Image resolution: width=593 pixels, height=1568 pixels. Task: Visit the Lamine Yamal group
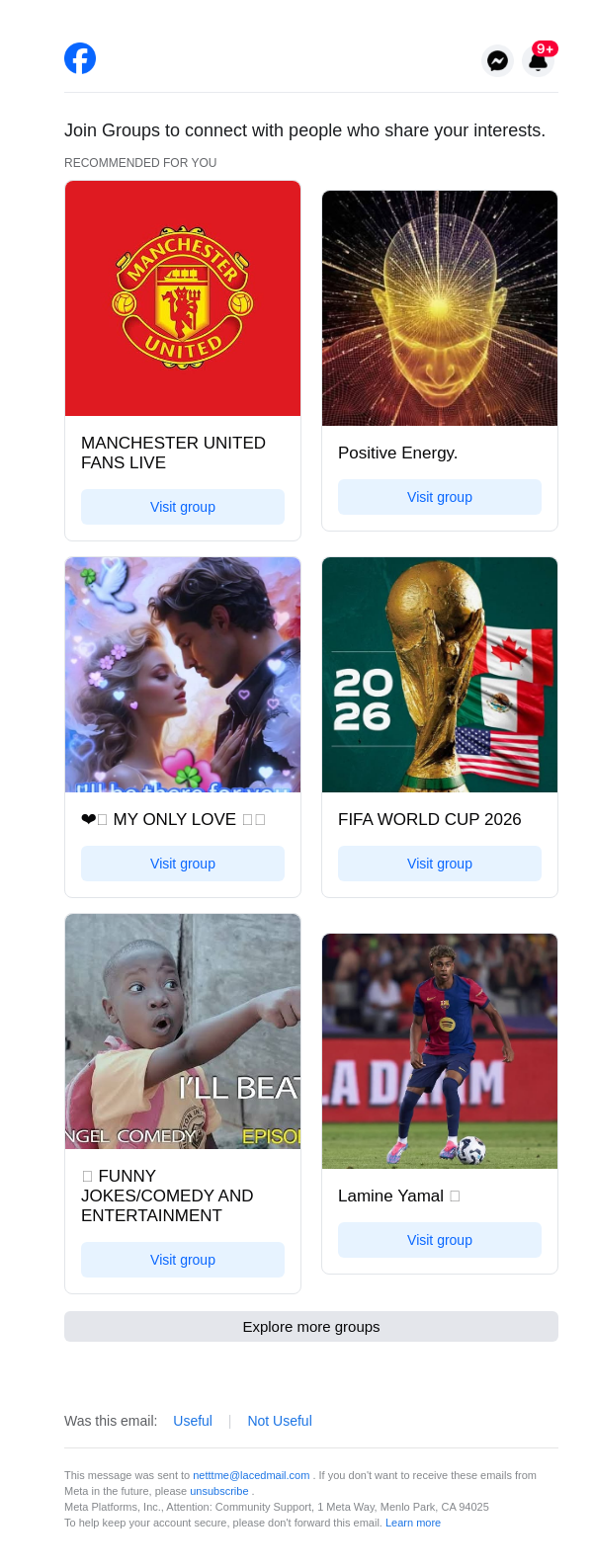[x=440, y=1240]
